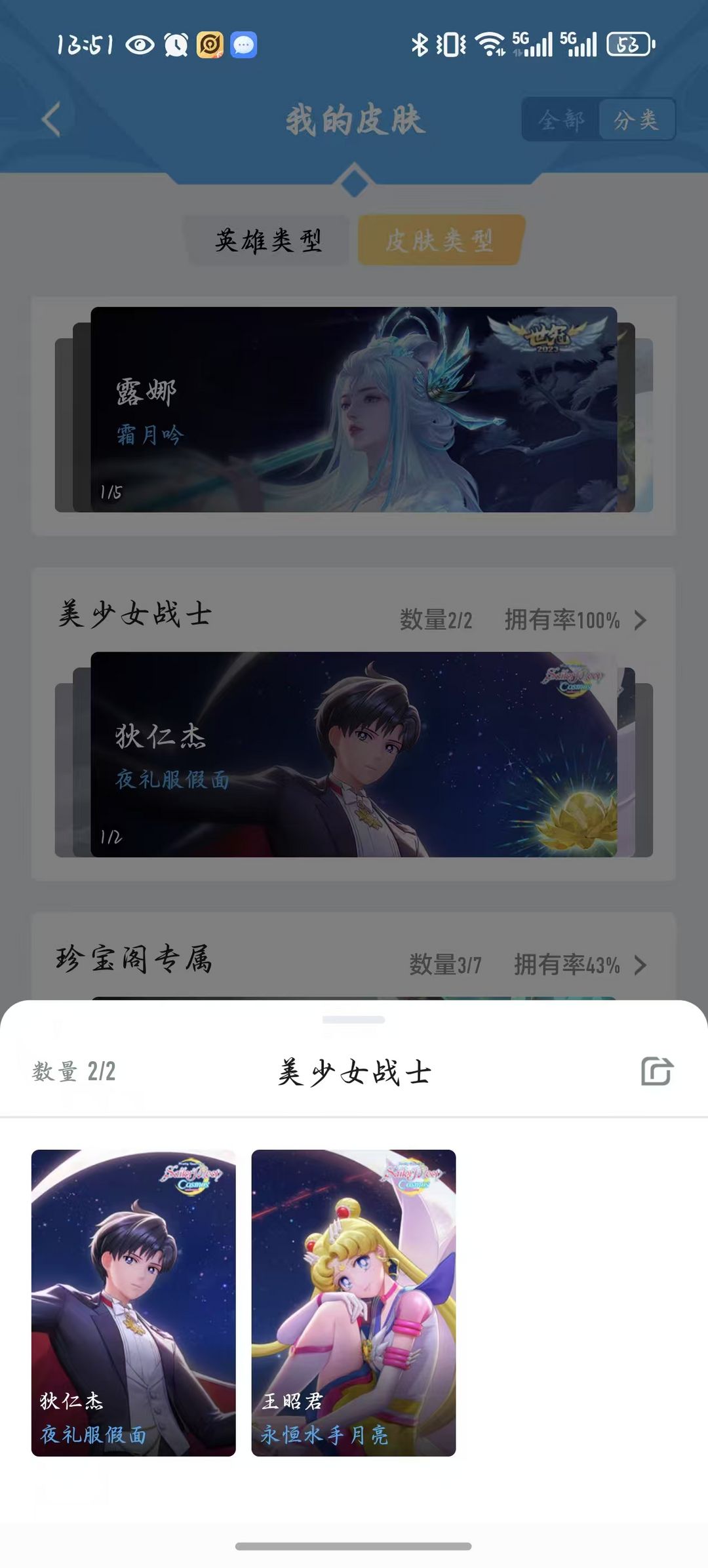Open 王昭君 永恒水手月亮 skin card
The image size is (708, 1568).
[x=353, y=1303]
